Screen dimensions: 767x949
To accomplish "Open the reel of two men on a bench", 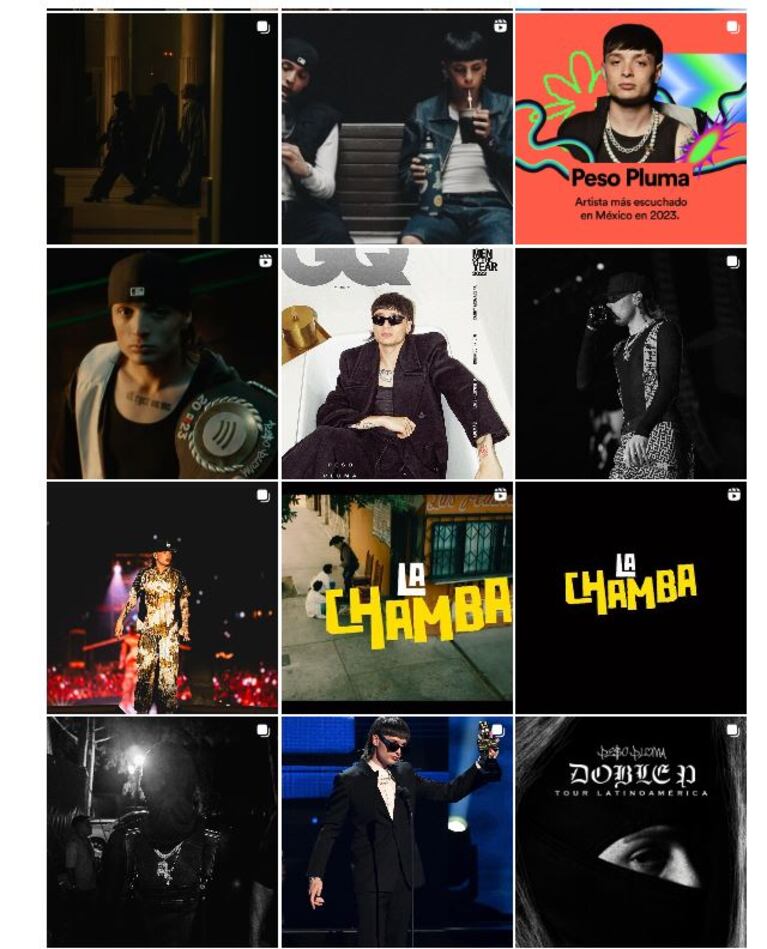I will pos(396,128).
